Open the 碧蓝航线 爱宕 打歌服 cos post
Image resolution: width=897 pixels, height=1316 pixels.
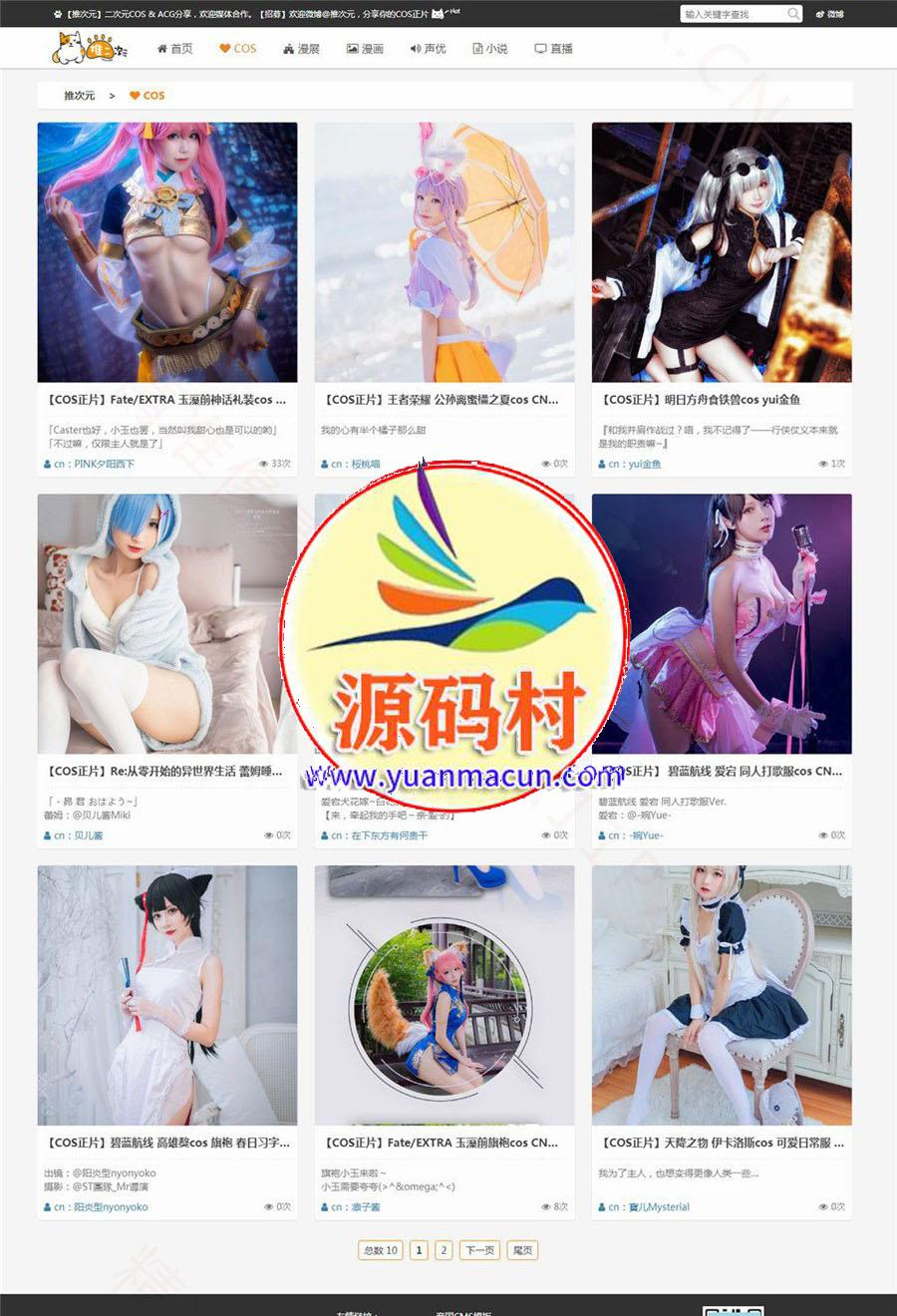[x=722, y=772]
